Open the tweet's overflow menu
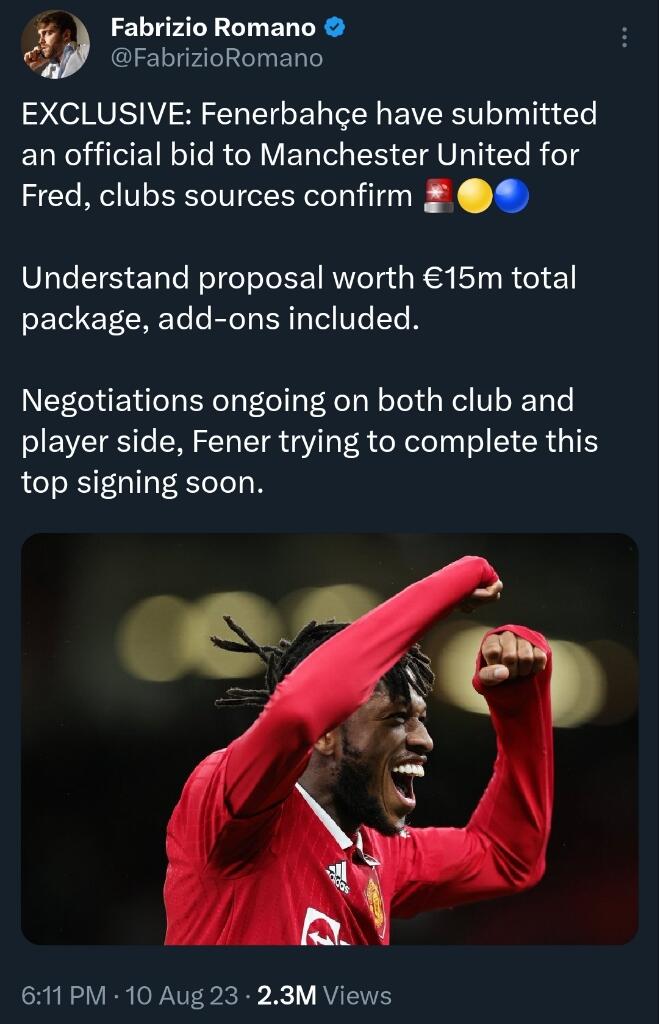 [x=625, y=38]
